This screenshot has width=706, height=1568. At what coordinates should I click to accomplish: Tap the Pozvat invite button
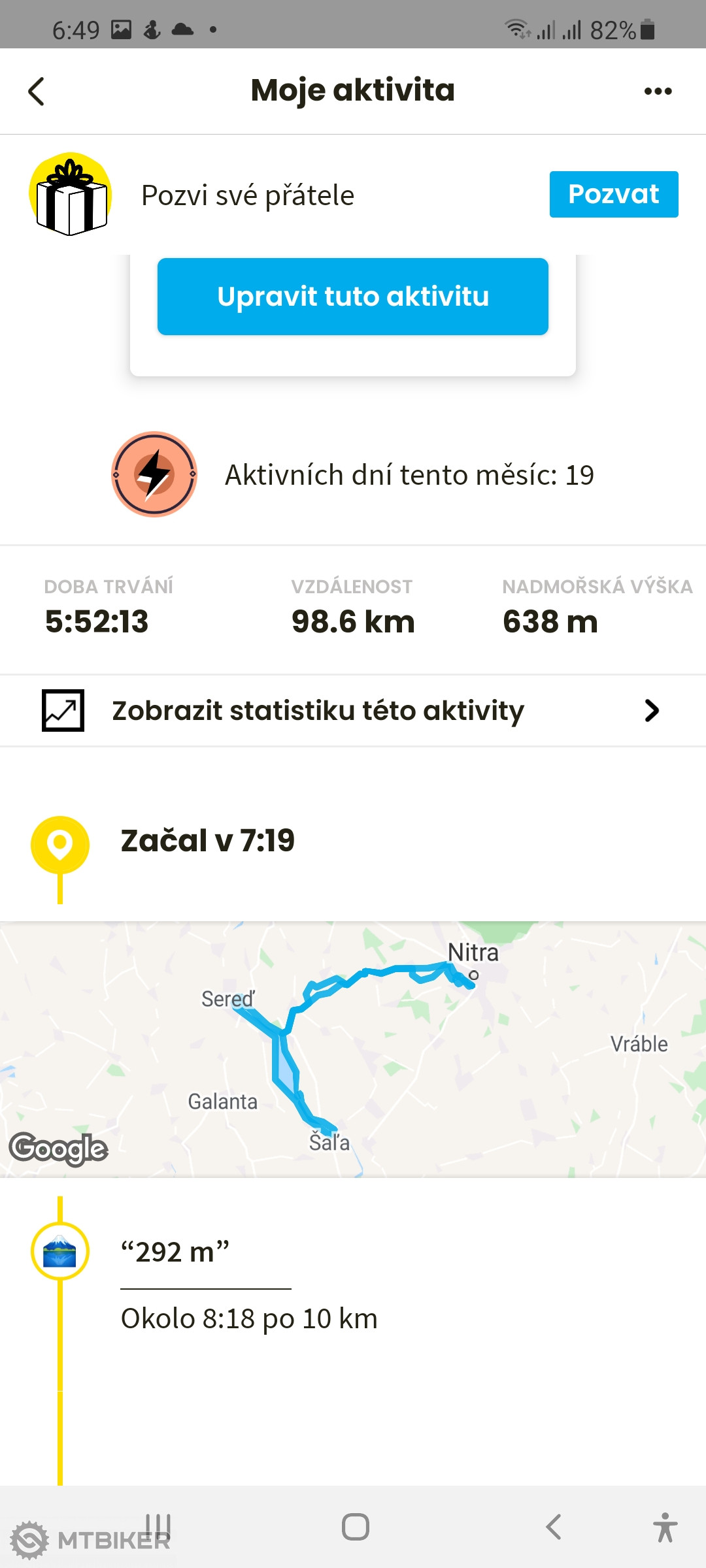[613, 195]
